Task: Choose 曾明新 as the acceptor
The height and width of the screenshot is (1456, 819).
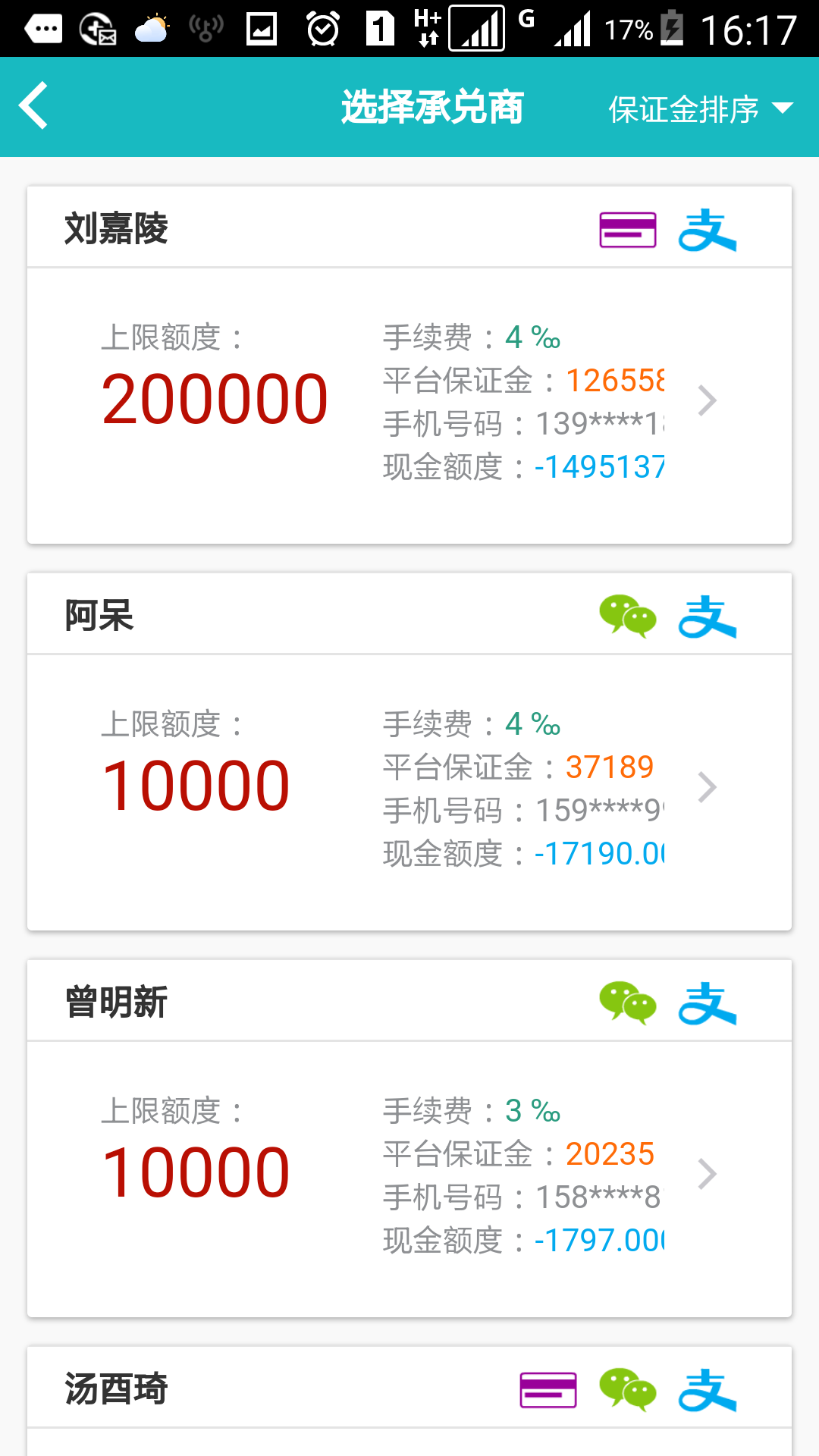Action: [409, 1138]
